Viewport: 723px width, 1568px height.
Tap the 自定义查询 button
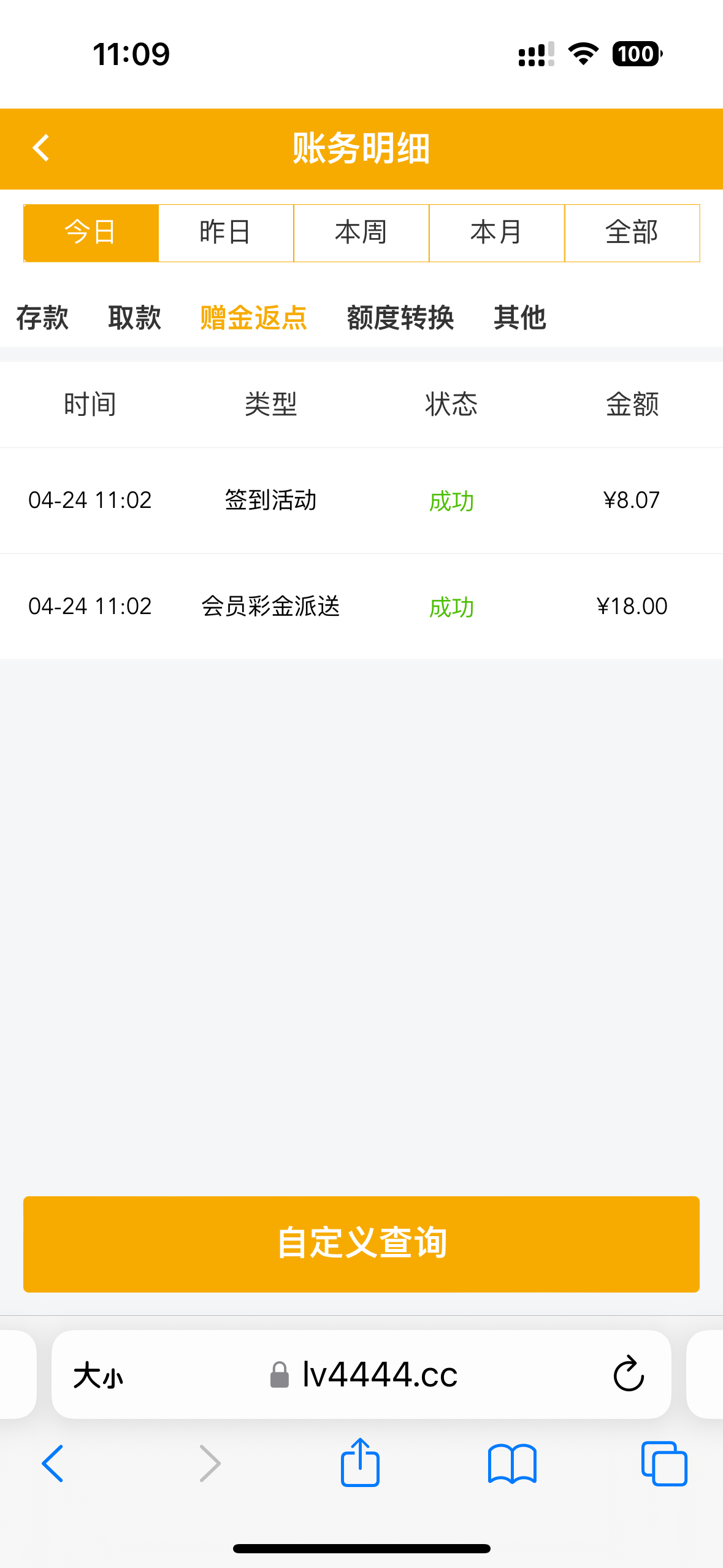coord(361,1243)
